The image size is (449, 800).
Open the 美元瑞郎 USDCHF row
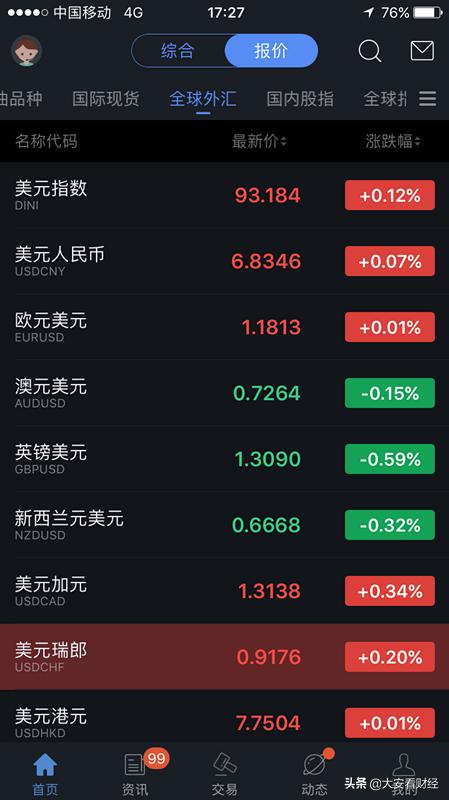(224, 657)
